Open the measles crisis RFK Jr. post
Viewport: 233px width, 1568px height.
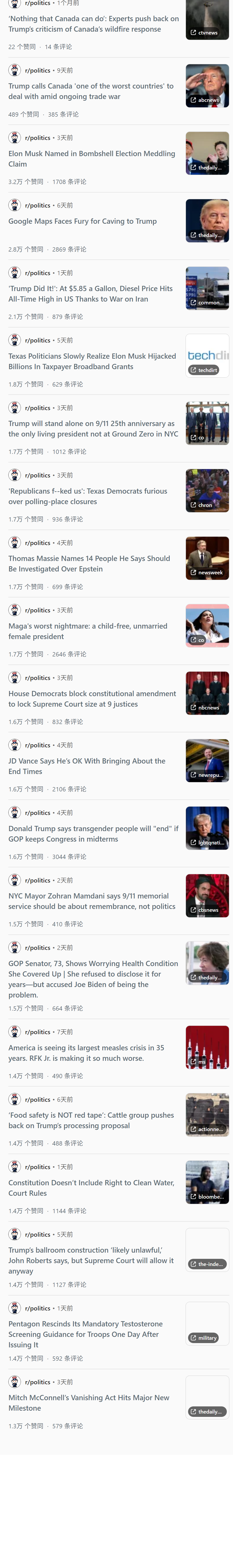[86, 1053]
